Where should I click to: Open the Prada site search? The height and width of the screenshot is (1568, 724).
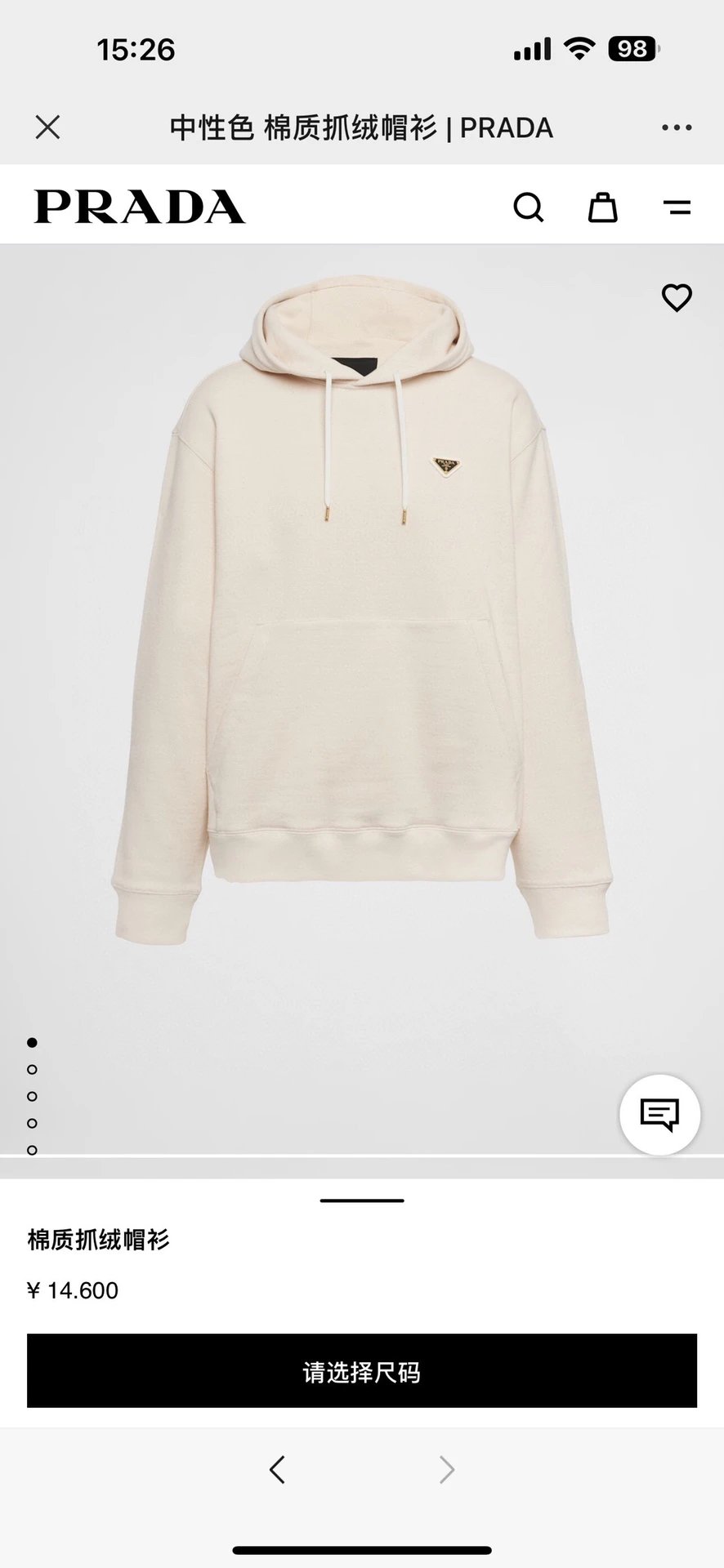[x=528, y=207]
